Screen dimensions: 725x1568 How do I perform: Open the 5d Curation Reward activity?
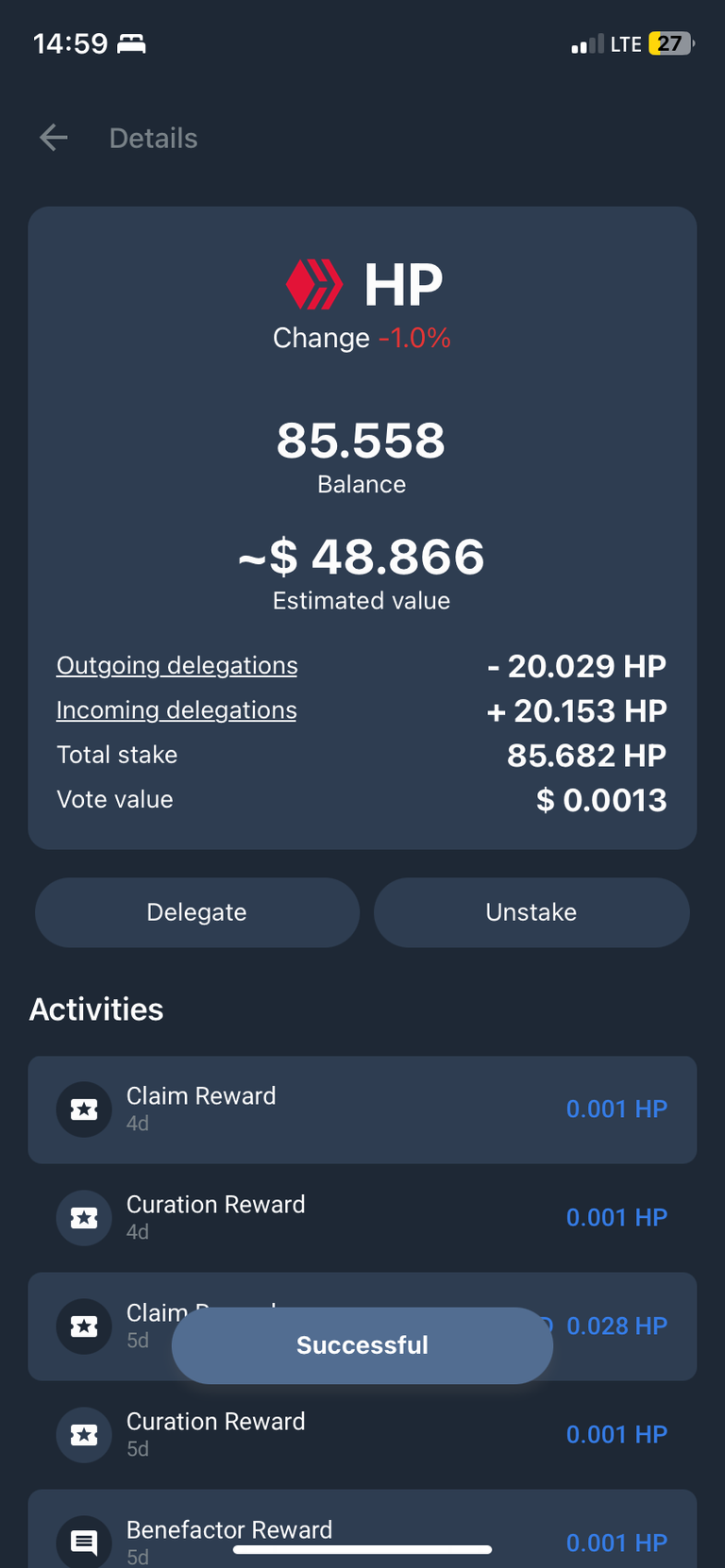(362, 1435)
